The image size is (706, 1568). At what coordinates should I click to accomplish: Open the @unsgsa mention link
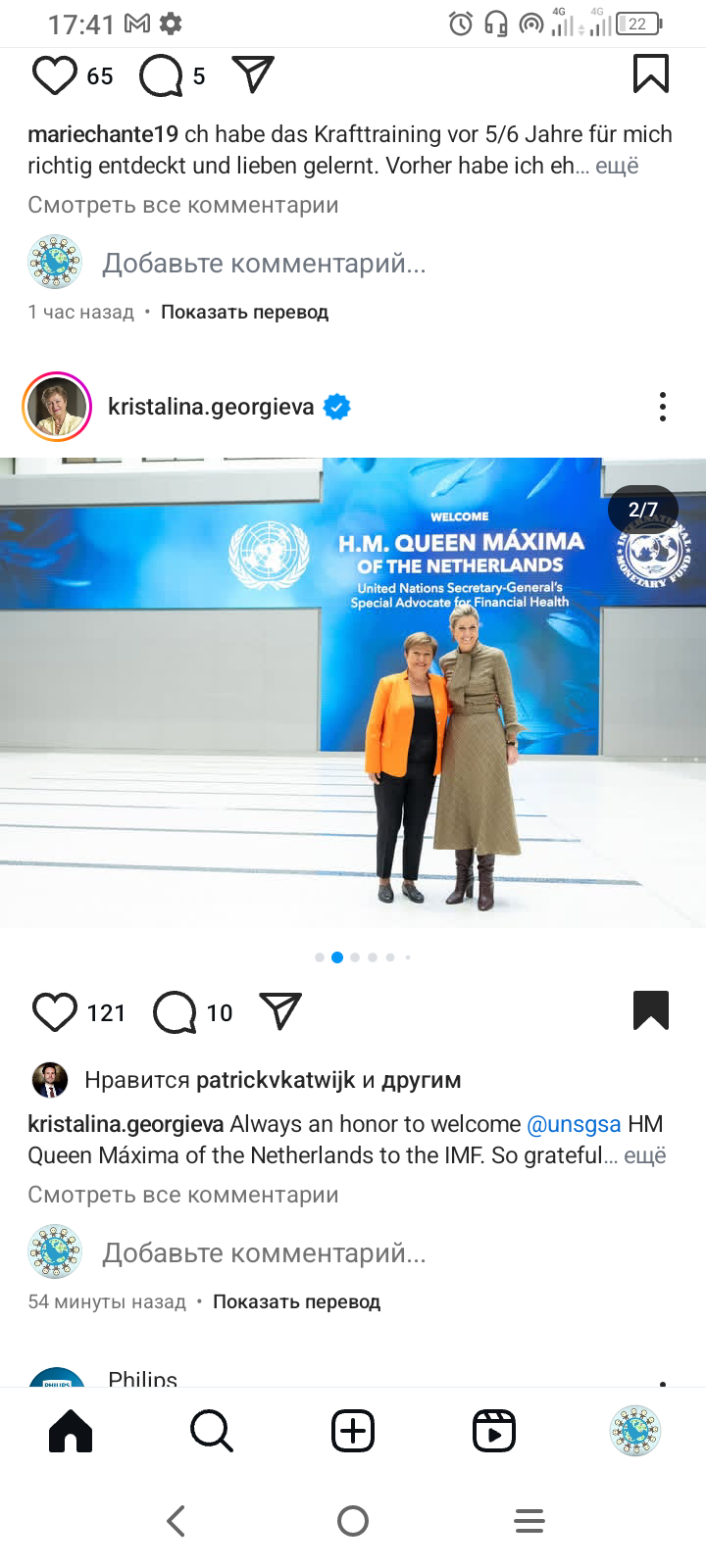coord(574,1124)
